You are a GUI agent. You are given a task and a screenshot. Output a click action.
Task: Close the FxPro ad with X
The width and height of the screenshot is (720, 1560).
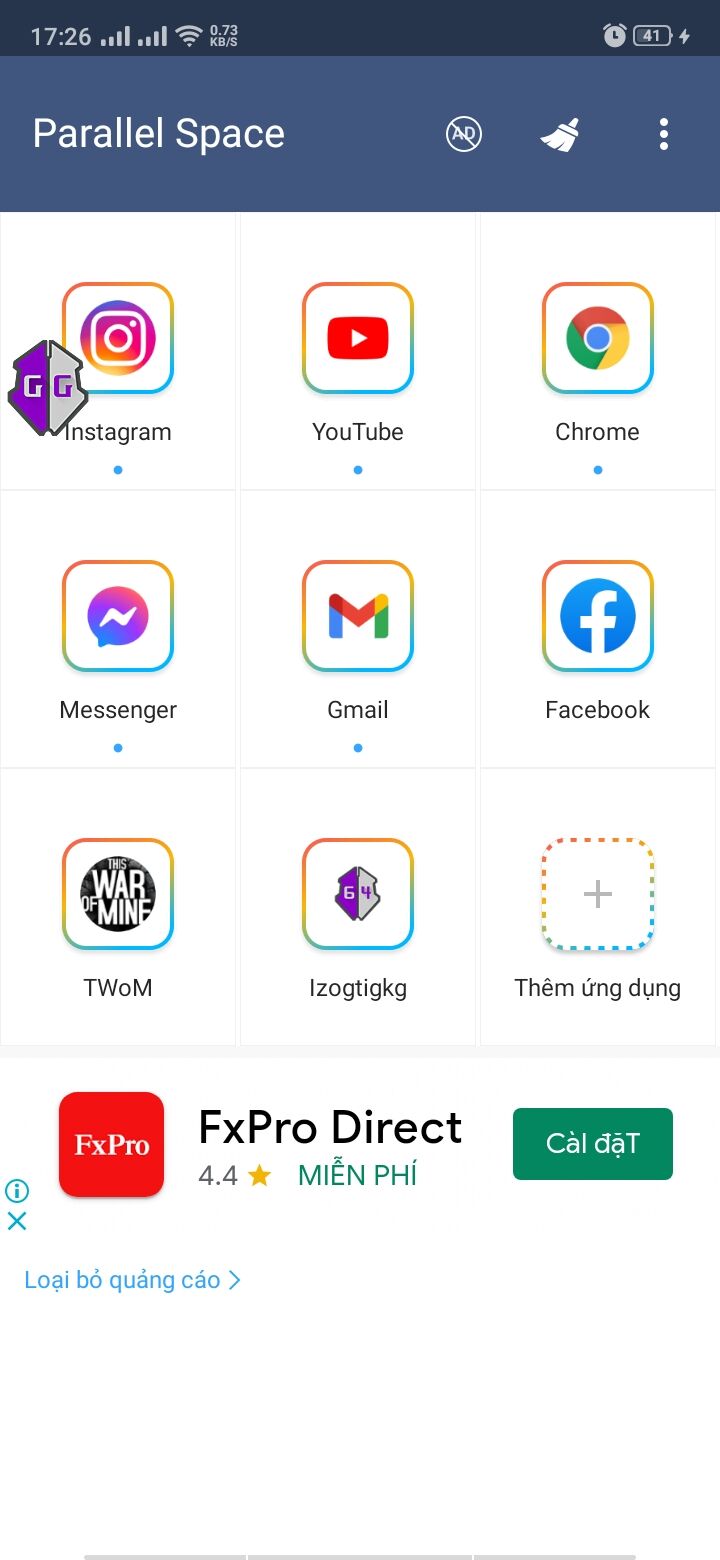point(17,1221)
